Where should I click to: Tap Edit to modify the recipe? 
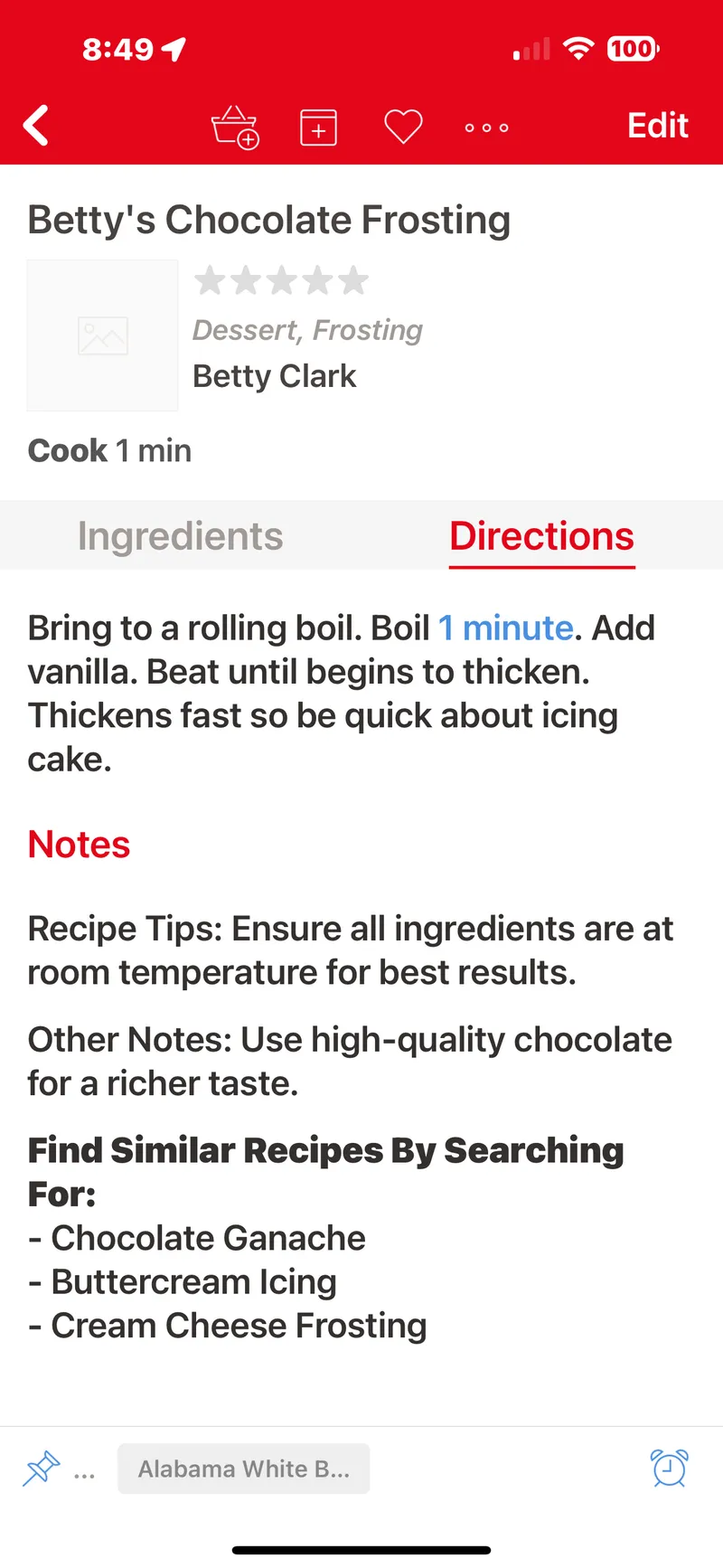pyautogui.click(x=657, y=125)
